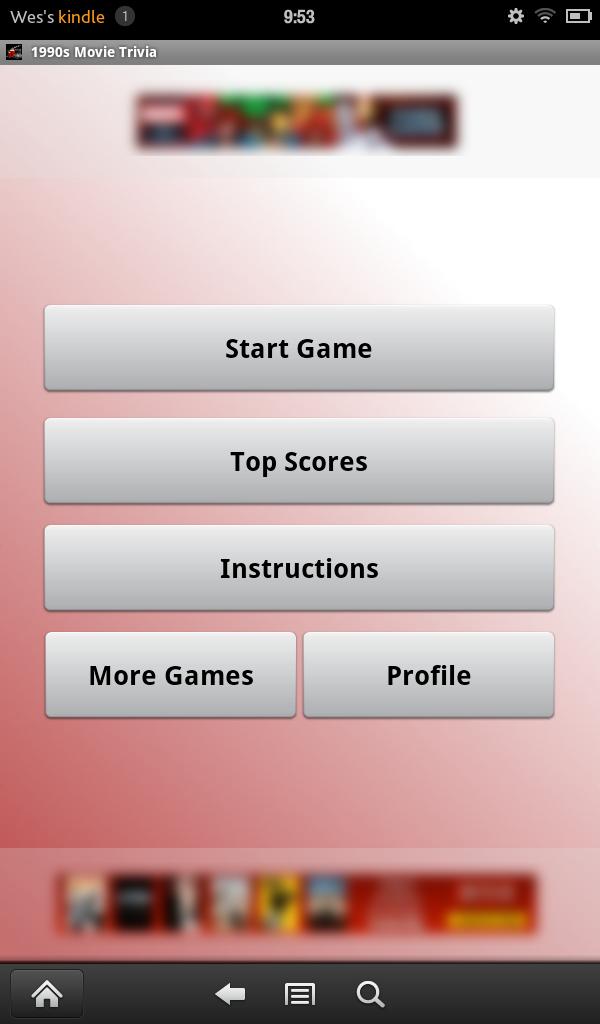Browse More Games
Viewport: 600px width, 1024px height.
click(x=171, y=675)
